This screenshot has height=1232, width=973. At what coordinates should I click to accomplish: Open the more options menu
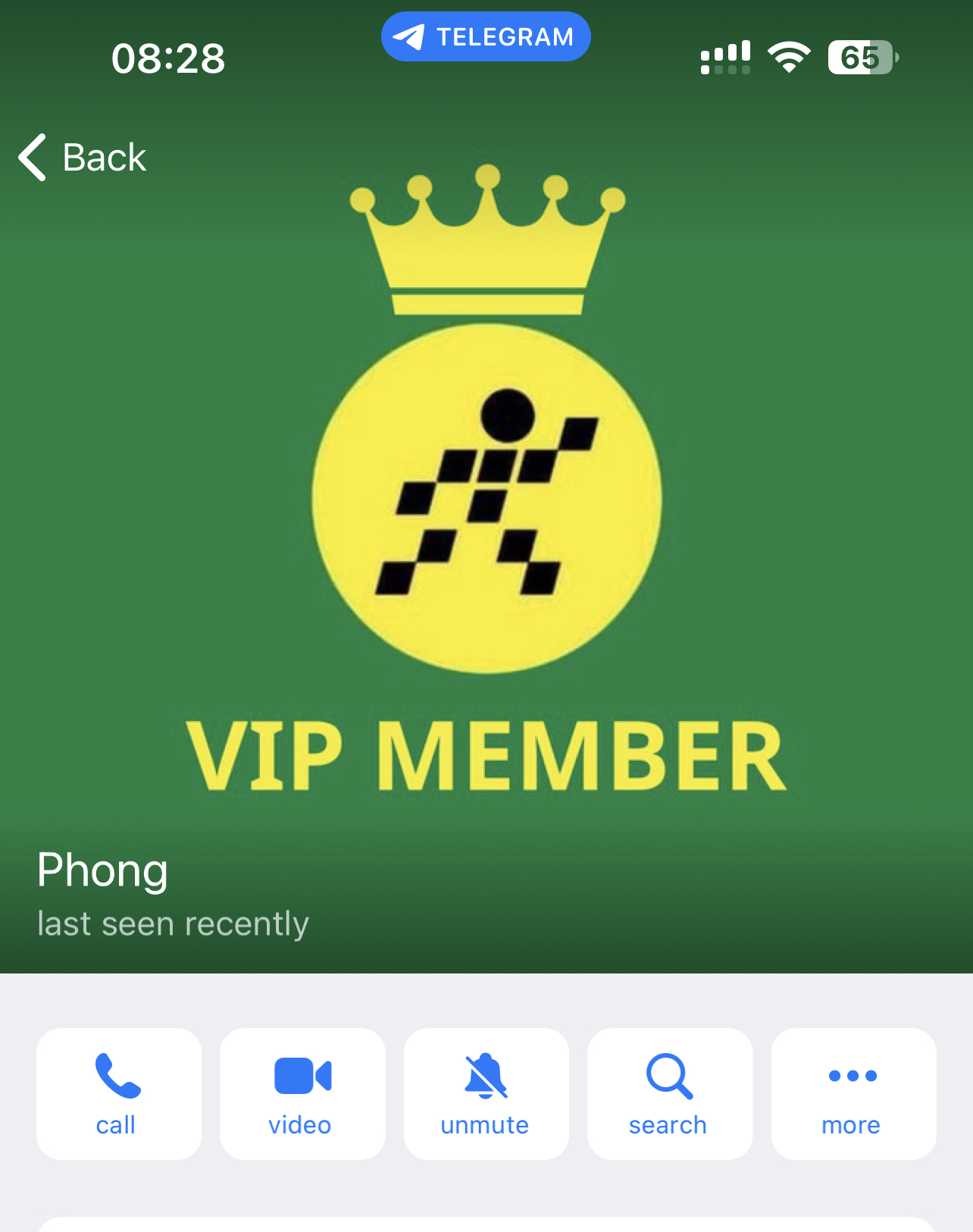pos(853,1092)
